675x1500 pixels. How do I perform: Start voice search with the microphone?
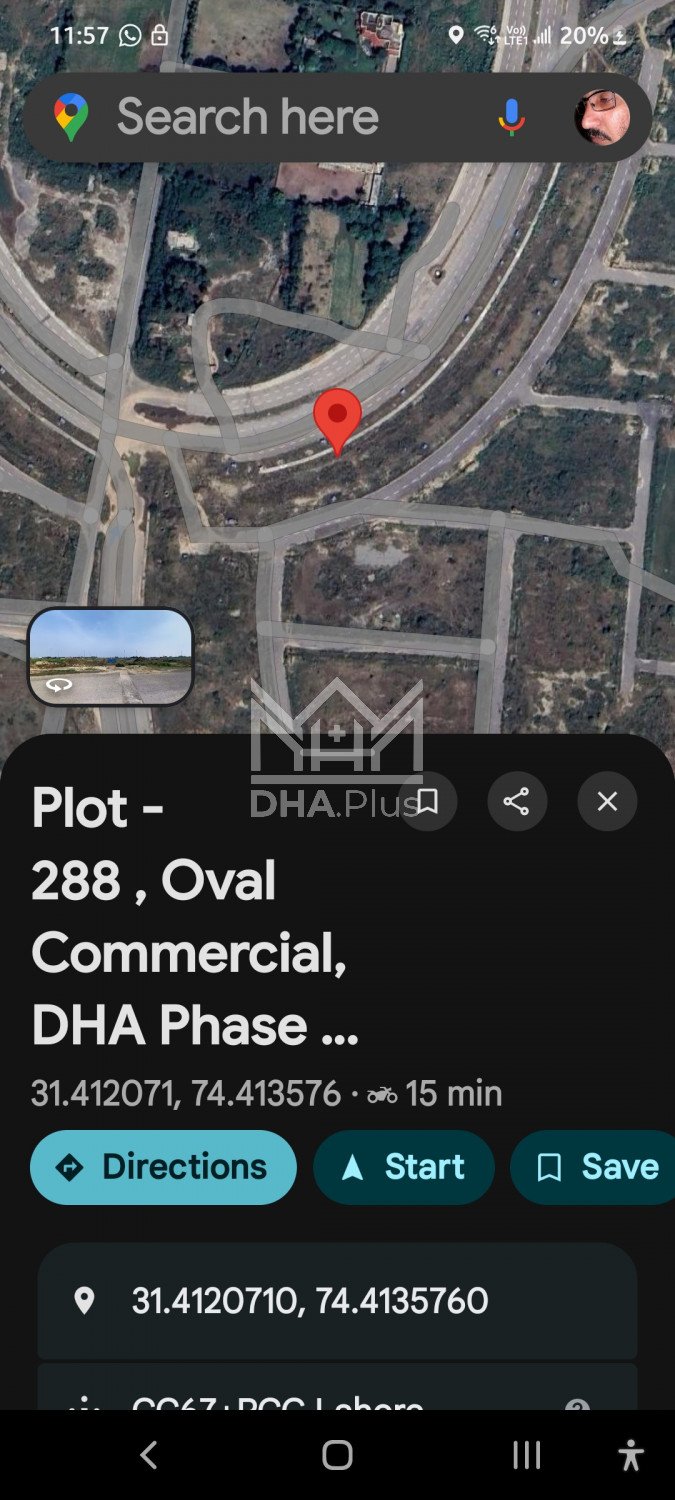[511, 118]
